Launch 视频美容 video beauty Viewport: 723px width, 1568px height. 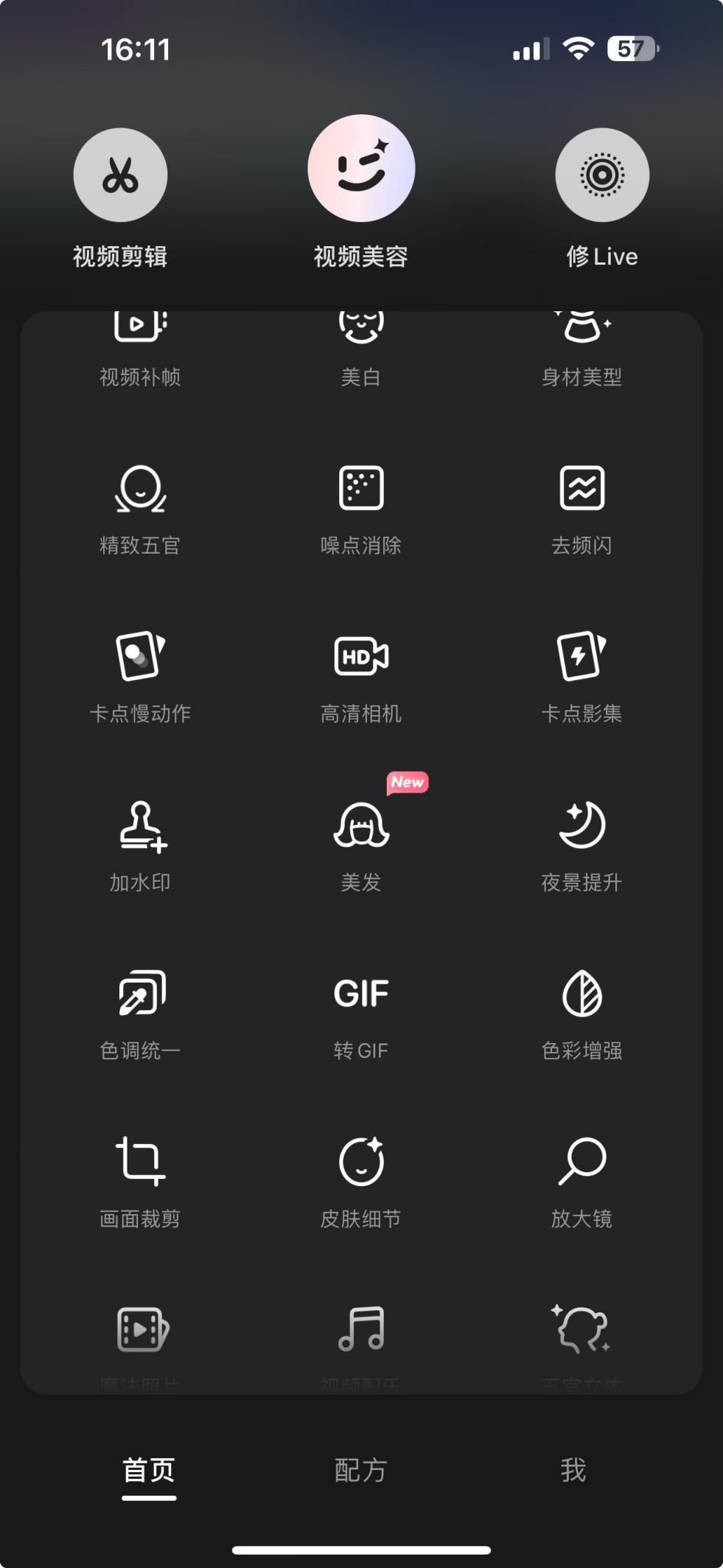[361, 169]
